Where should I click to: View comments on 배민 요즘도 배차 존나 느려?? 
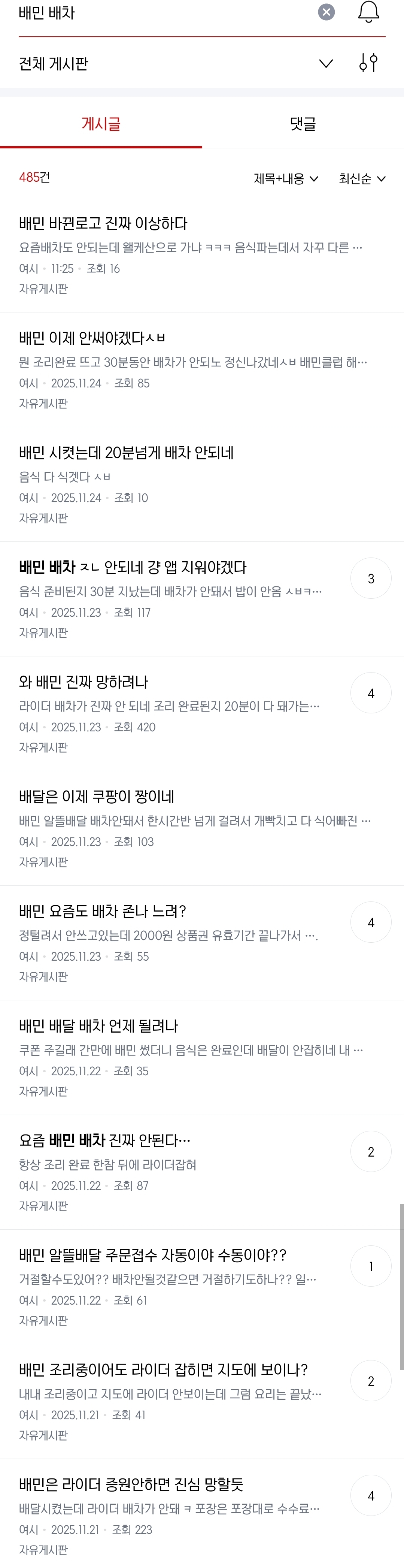(371, 922)
